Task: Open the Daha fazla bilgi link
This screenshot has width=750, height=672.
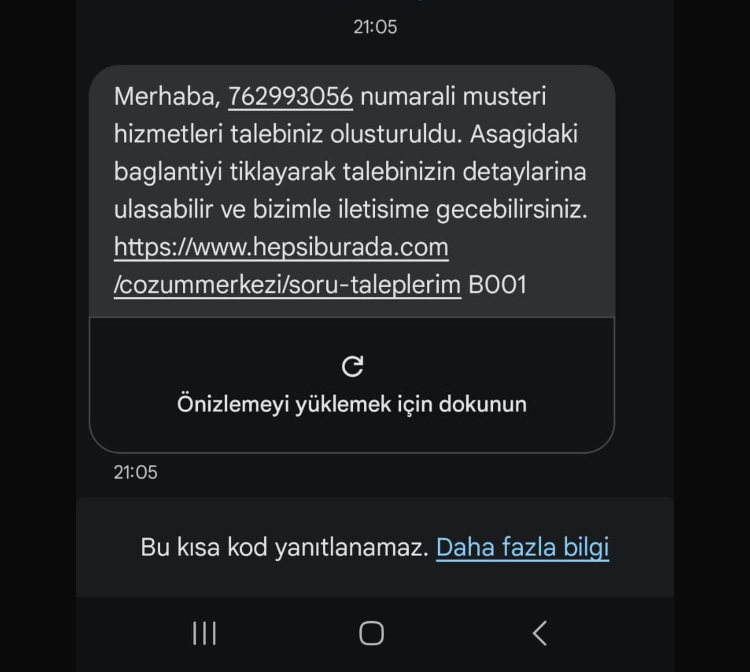Action: [522, 547]
